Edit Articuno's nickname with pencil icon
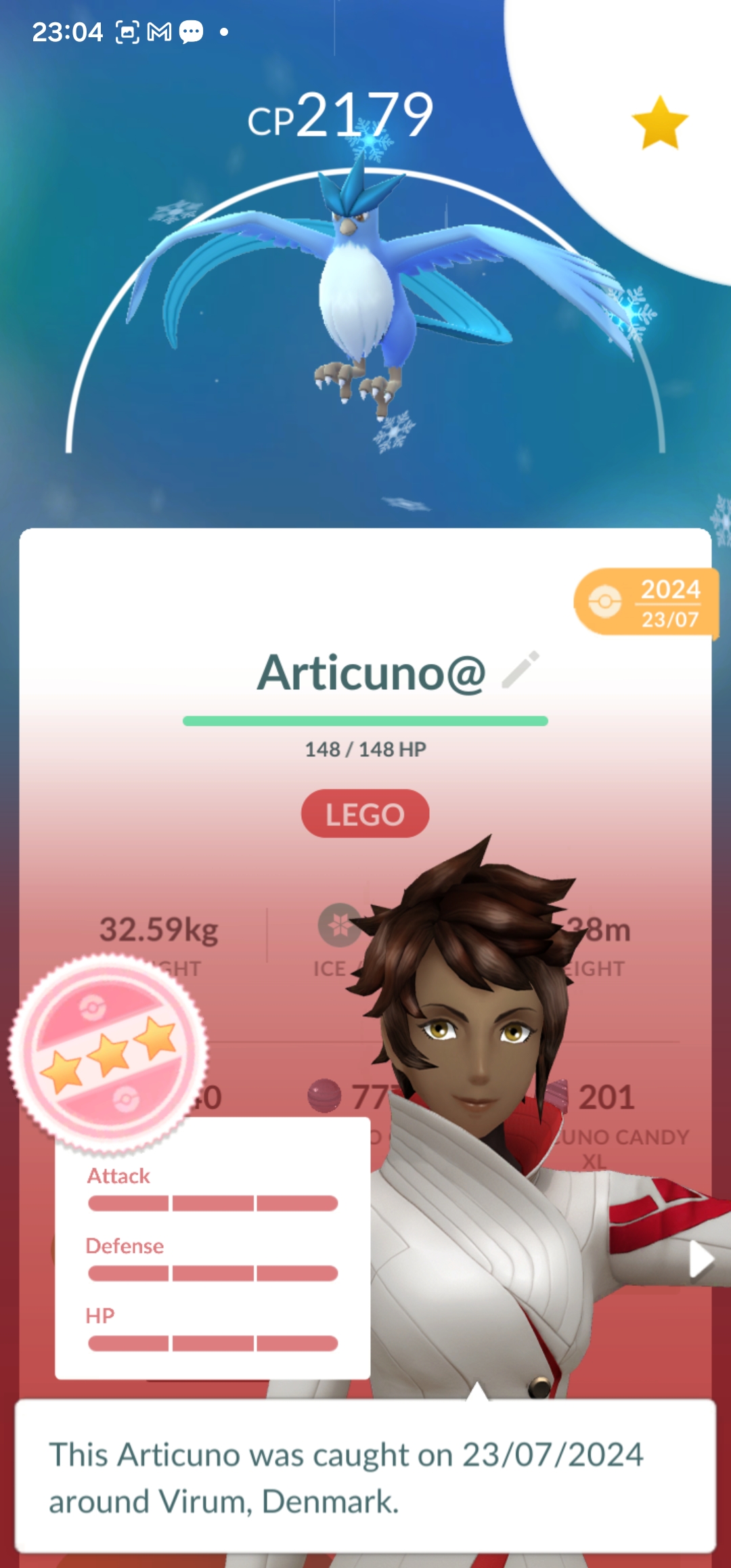This screenshot has width=731, height=1568. click(x=520, y=670)
